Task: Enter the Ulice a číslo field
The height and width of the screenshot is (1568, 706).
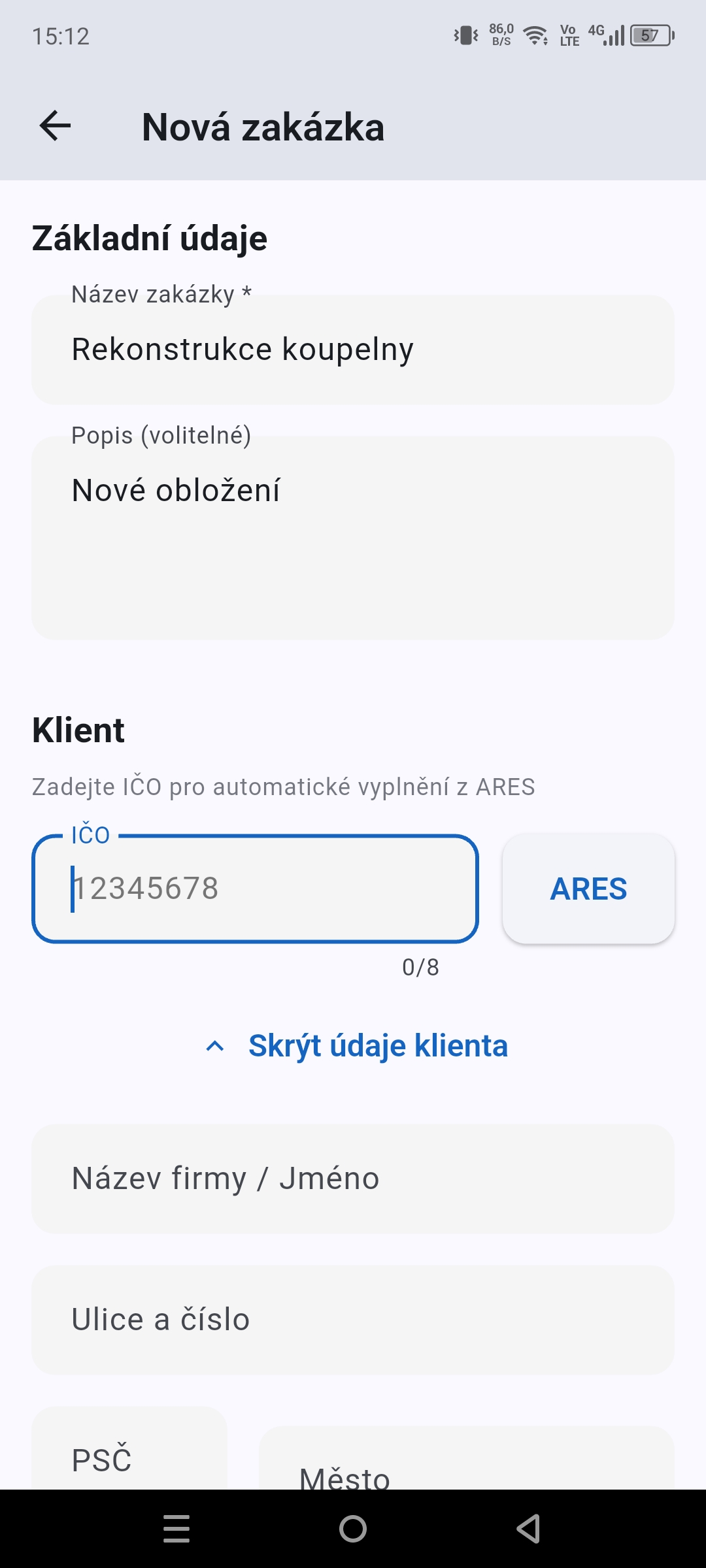Action: click(353, 1320)
